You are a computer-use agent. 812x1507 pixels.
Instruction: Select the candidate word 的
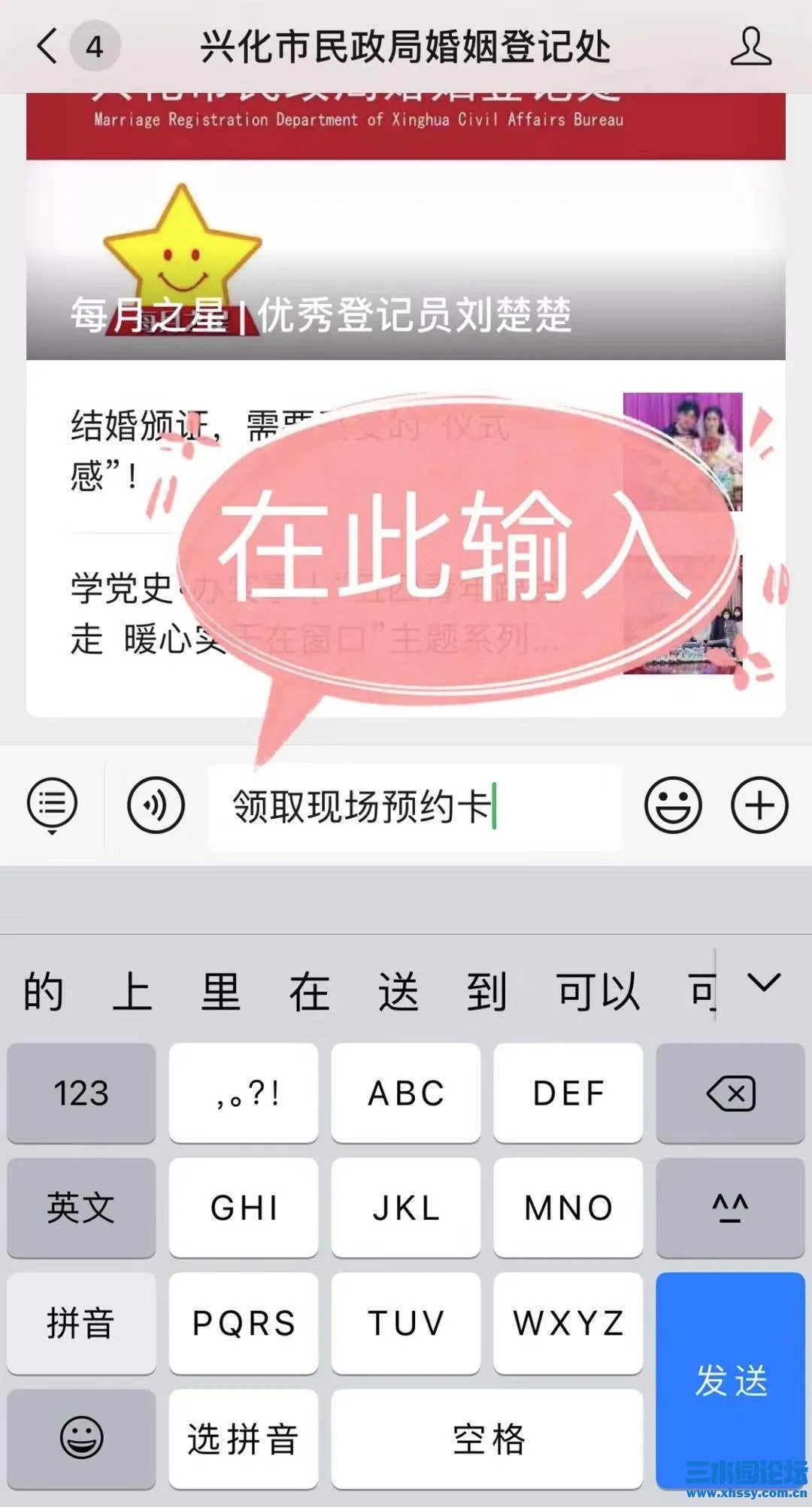[43, 990]
